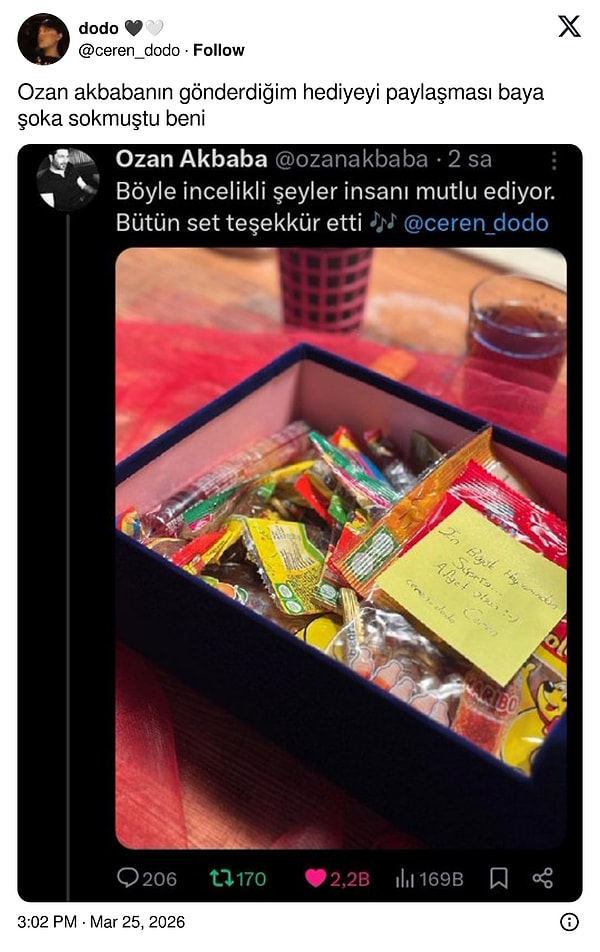View this post on X via logo
Screen dimensions: 600x952
pyautogui.click(x=569, y=27)
